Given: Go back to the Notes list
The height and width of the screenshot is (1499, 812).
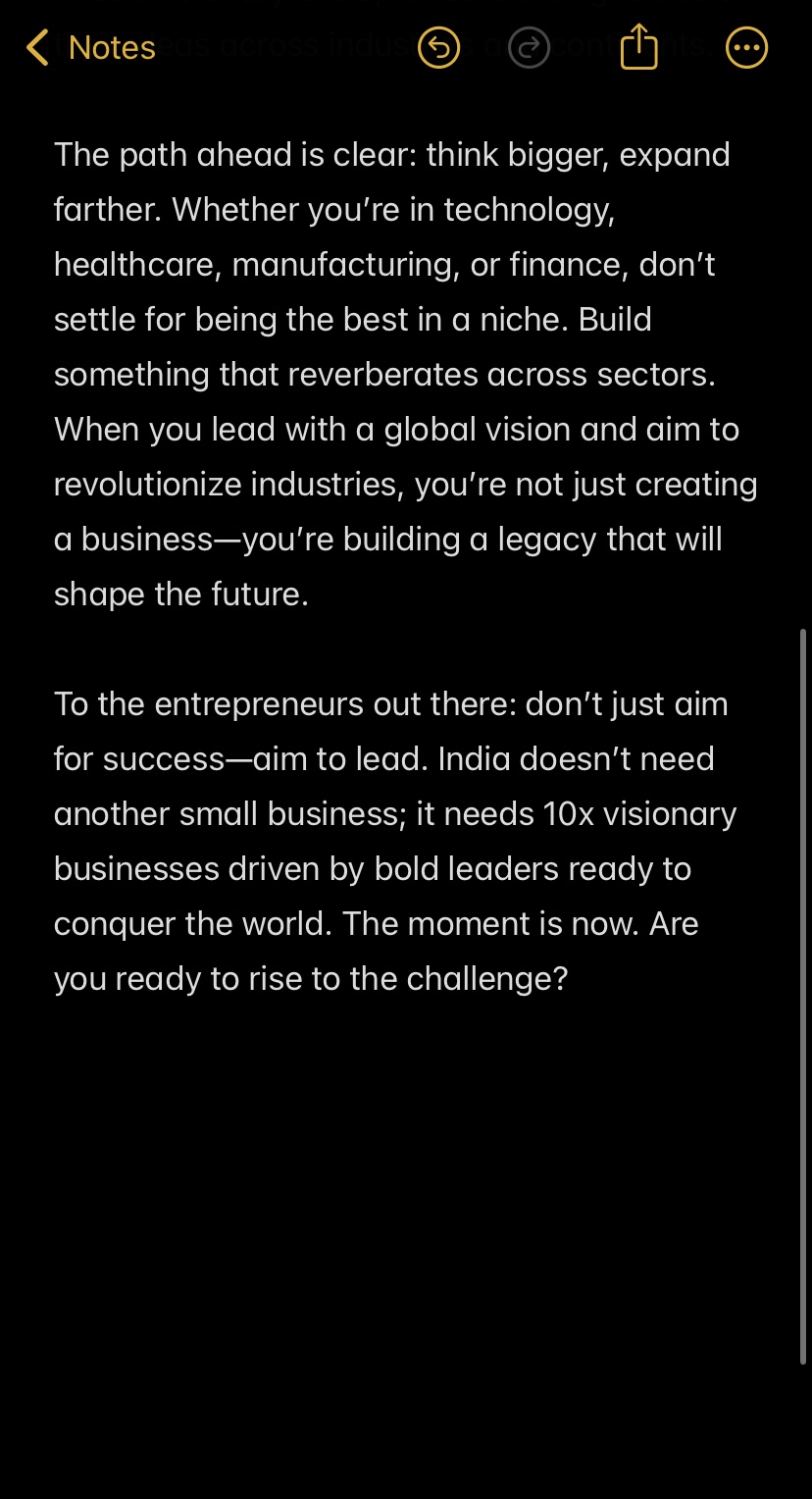Looking at the screenshot, I should coord(90,47).
